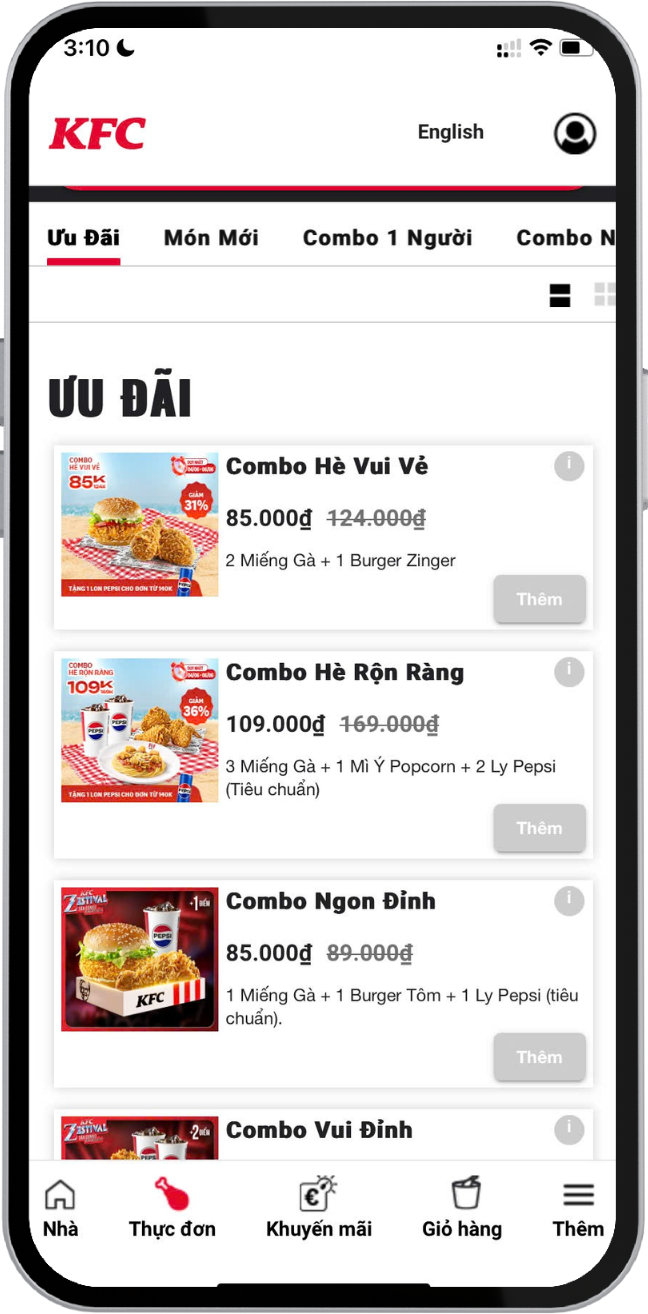Show info for Combo Hè Vui Vẻ
This screenshot has width=648, height=1314.
point(569,466)
